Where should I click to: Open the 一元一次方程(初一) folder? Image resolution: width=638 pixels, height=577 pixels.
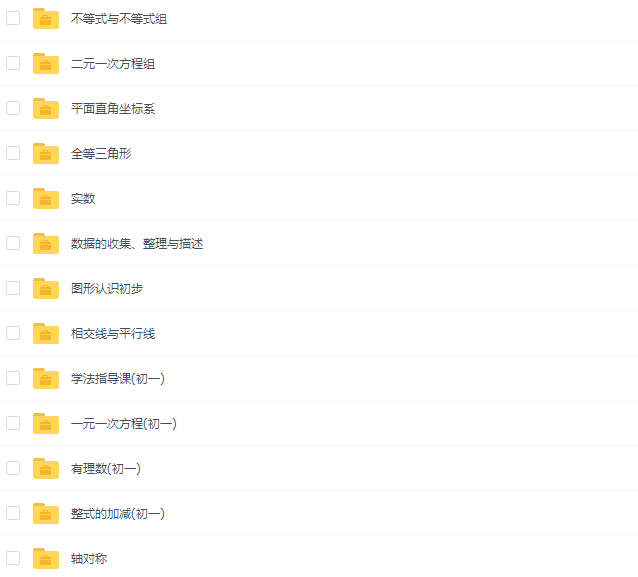(124, 424)
